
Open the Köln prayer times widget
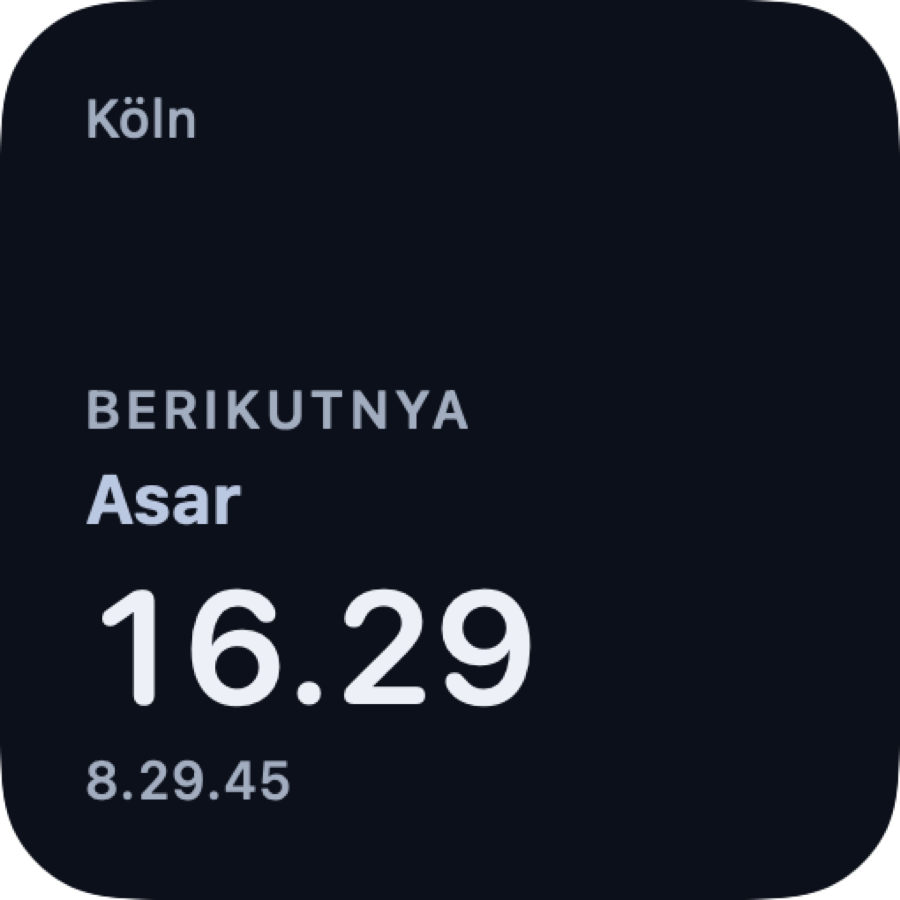point(450,450)
